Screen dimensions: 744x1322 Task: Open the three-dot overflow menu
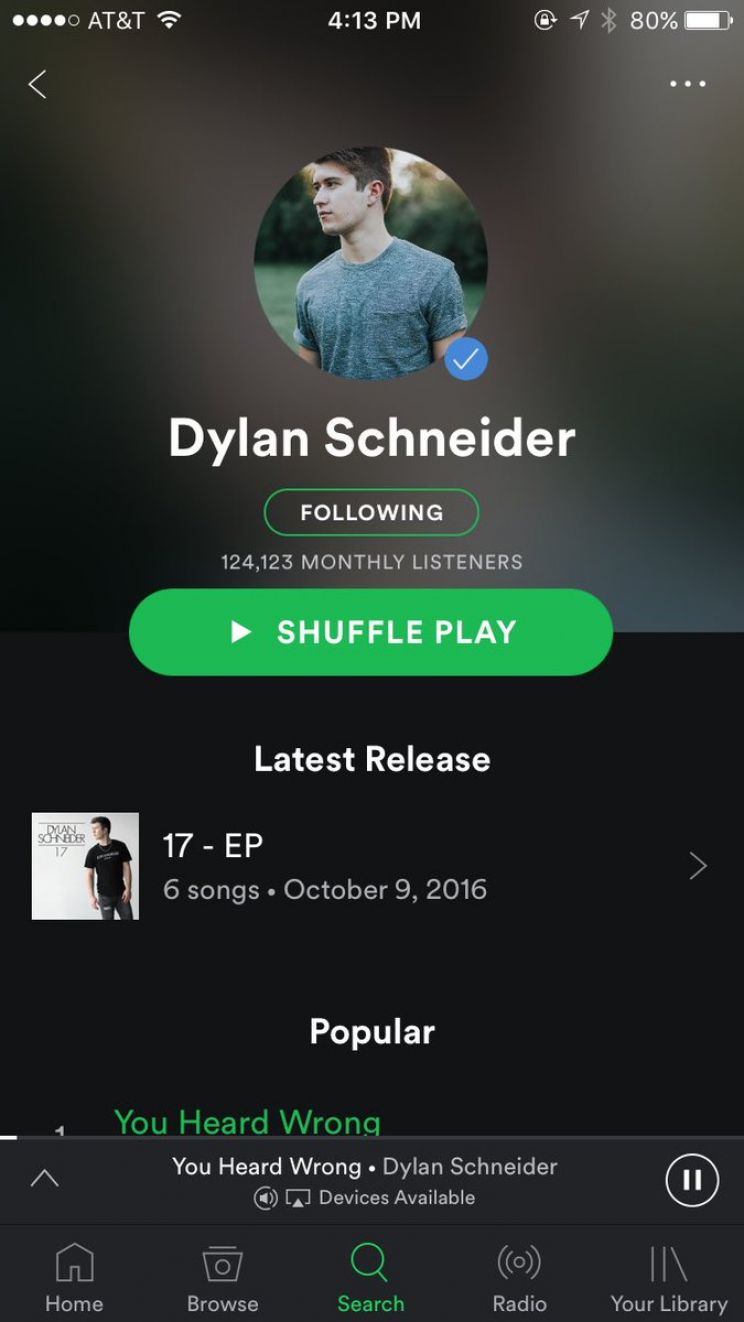click(687, 84)
